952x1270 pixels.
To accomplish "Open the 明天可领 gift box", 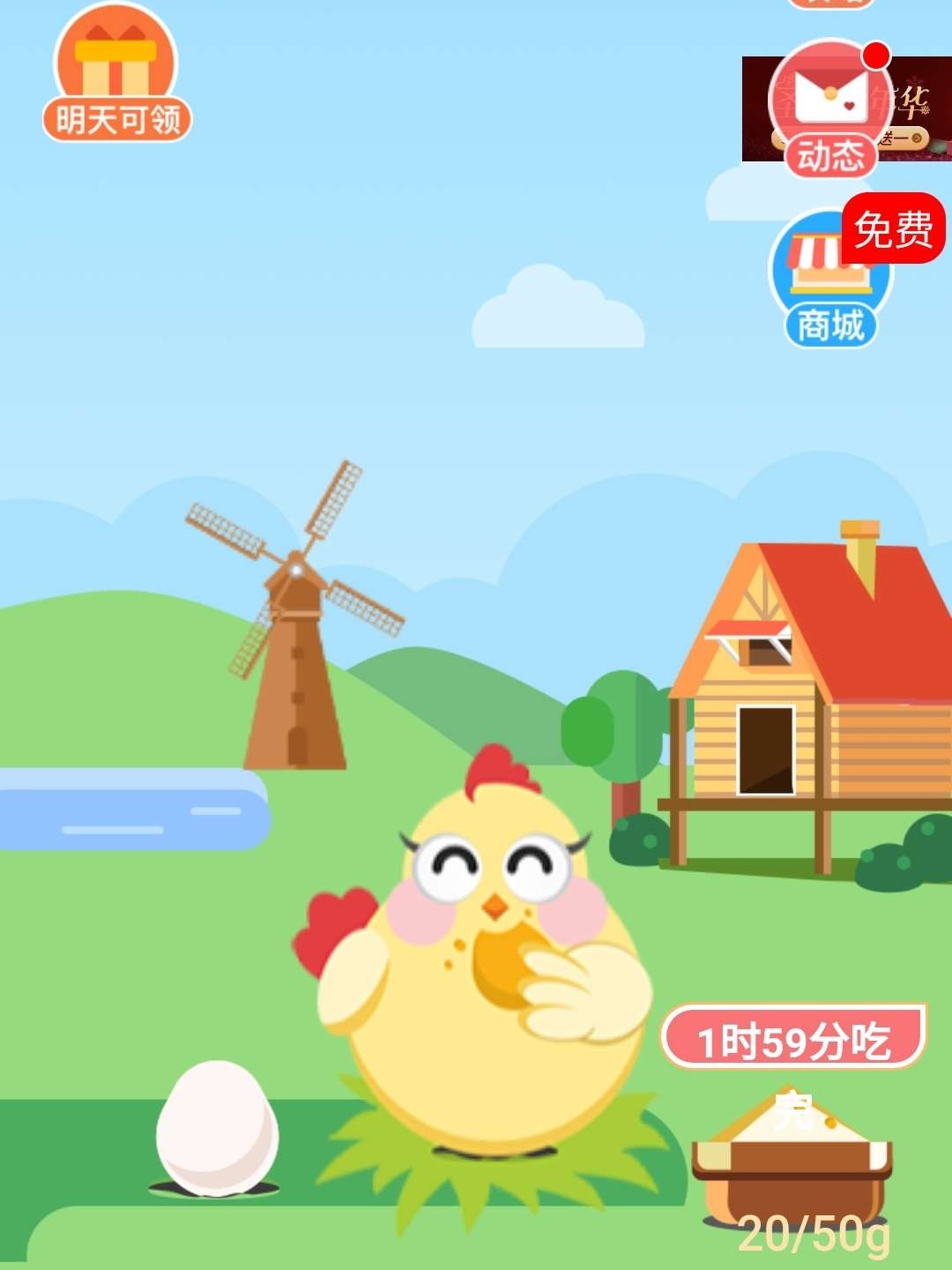I will [x=116, y=75].
